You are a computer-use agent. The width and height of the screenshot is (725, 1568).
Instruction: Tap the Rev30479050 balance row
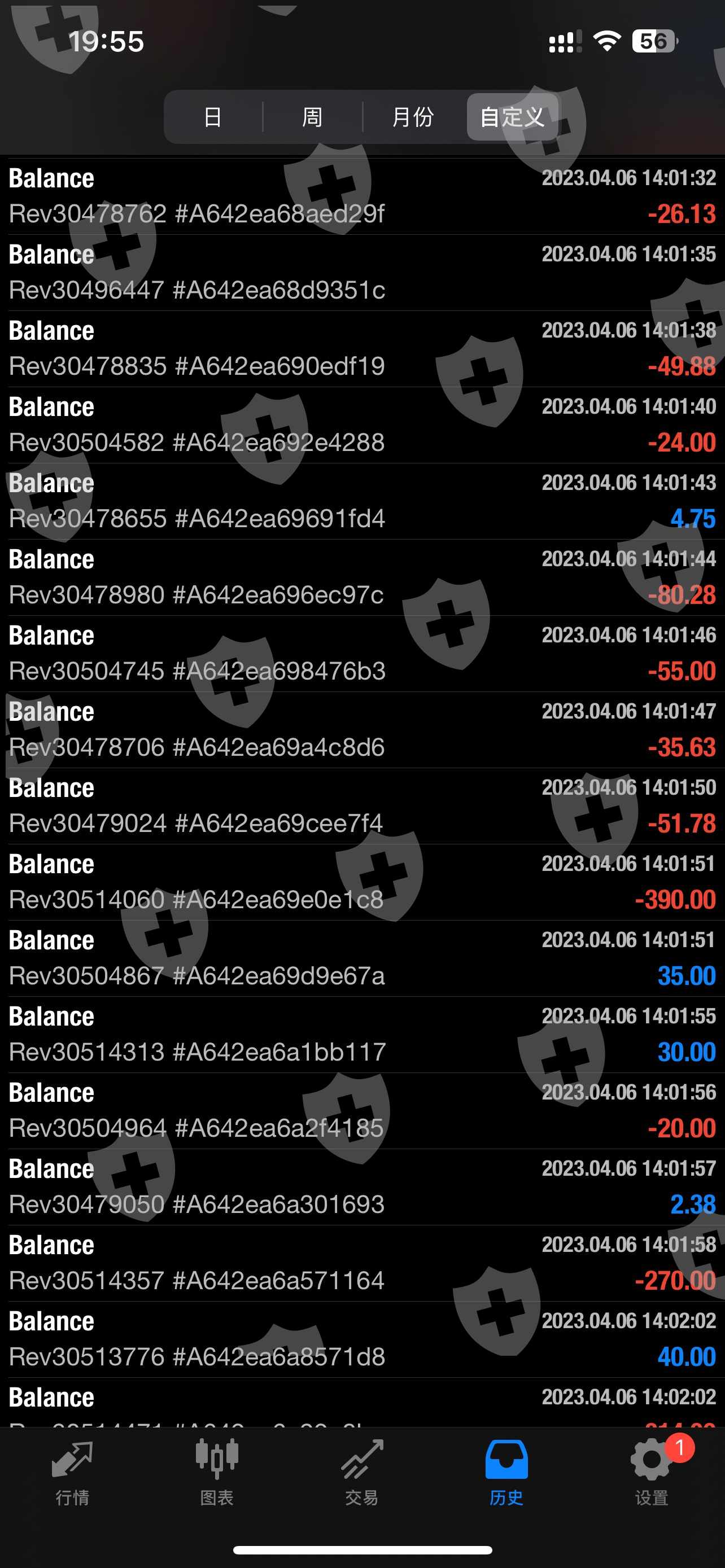362,1186
